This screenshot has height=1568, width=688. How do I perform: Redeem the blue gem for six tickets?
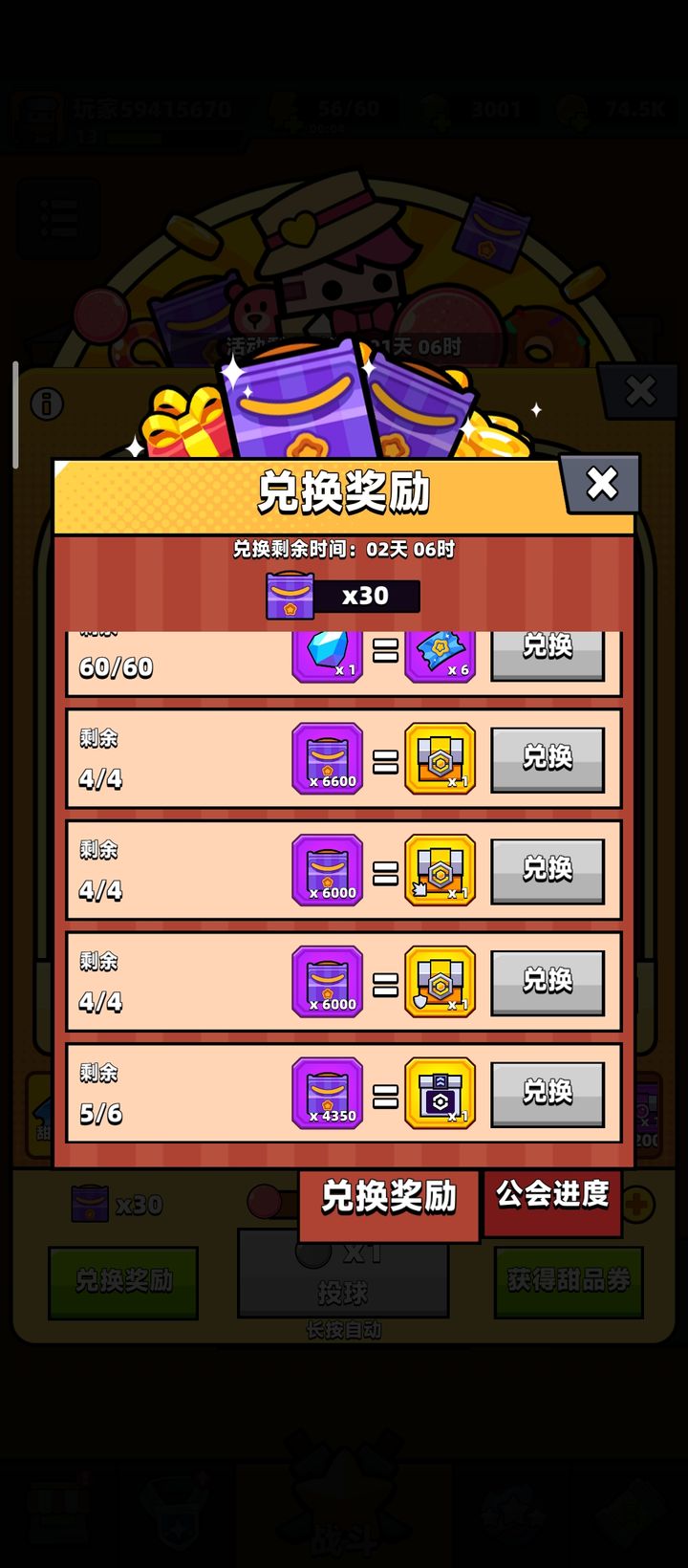(548, 652)
